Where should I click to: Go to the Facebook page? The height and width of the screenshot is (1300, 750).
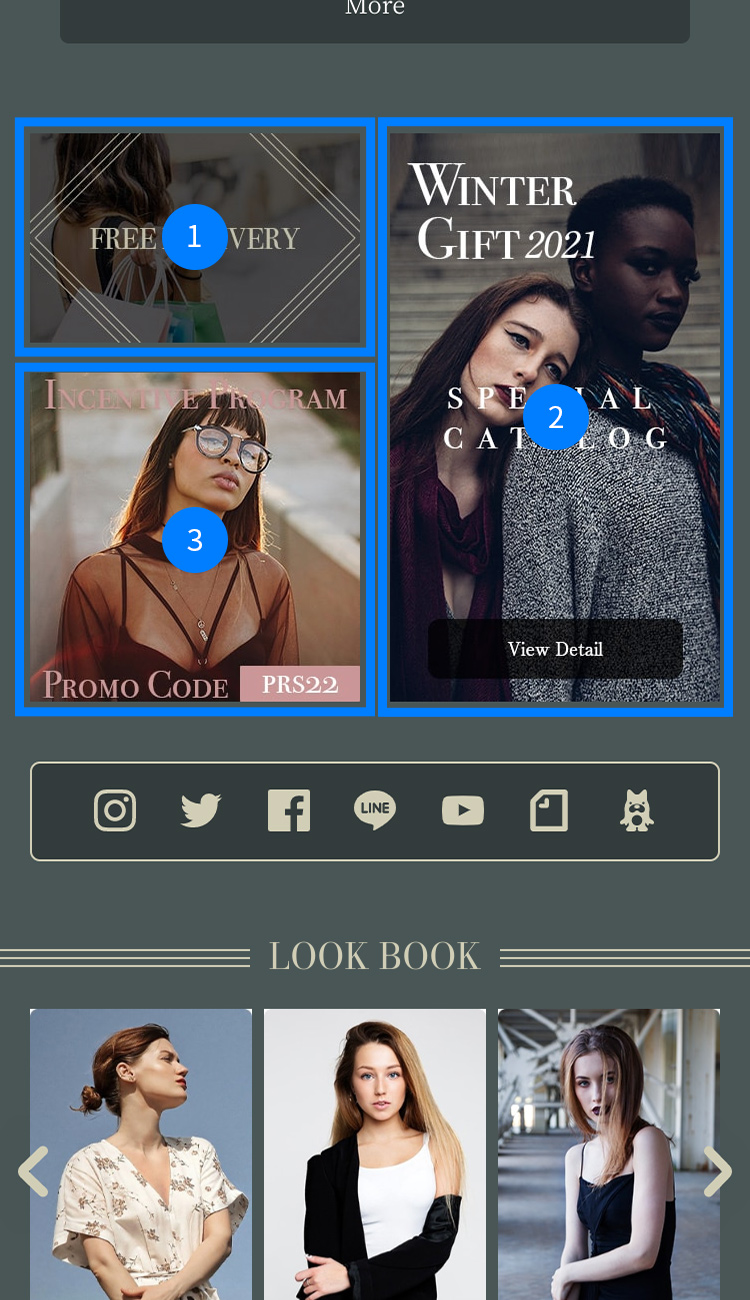[x=289, y=810]
